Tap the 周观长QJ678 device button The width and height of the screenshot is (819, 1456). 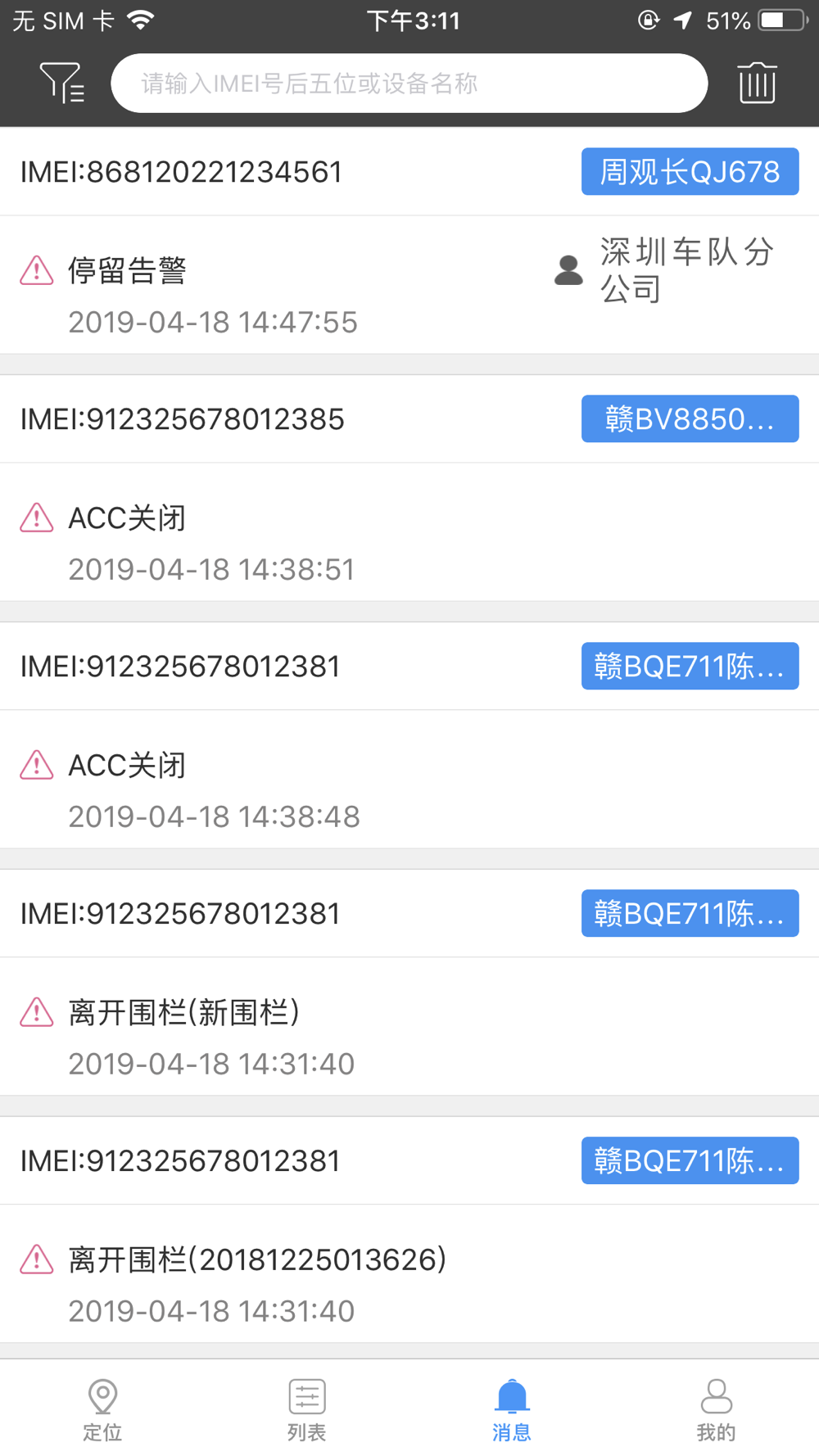tap(690, 172)
